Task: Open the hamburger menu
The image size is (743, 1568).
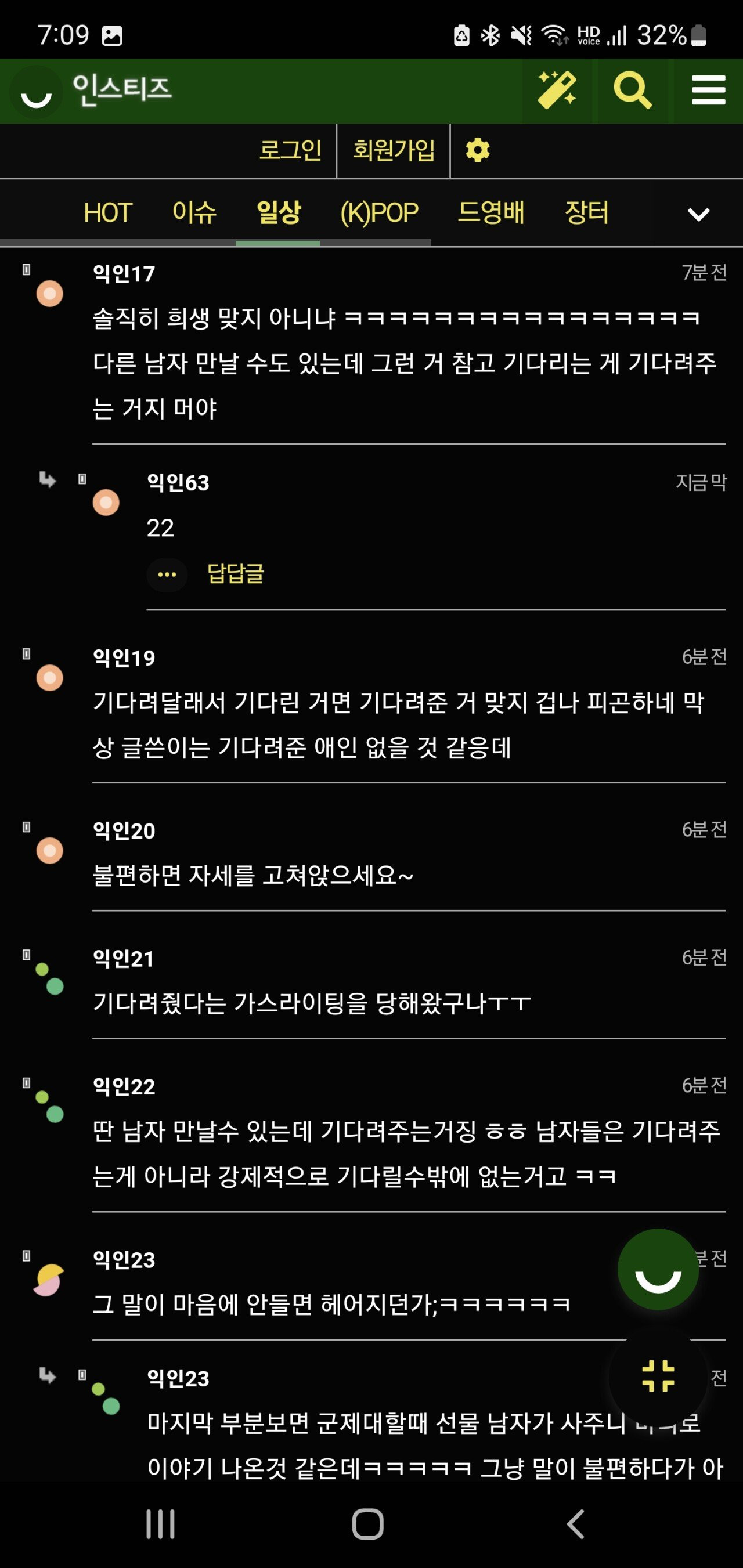Action: [x=708, y=91]
